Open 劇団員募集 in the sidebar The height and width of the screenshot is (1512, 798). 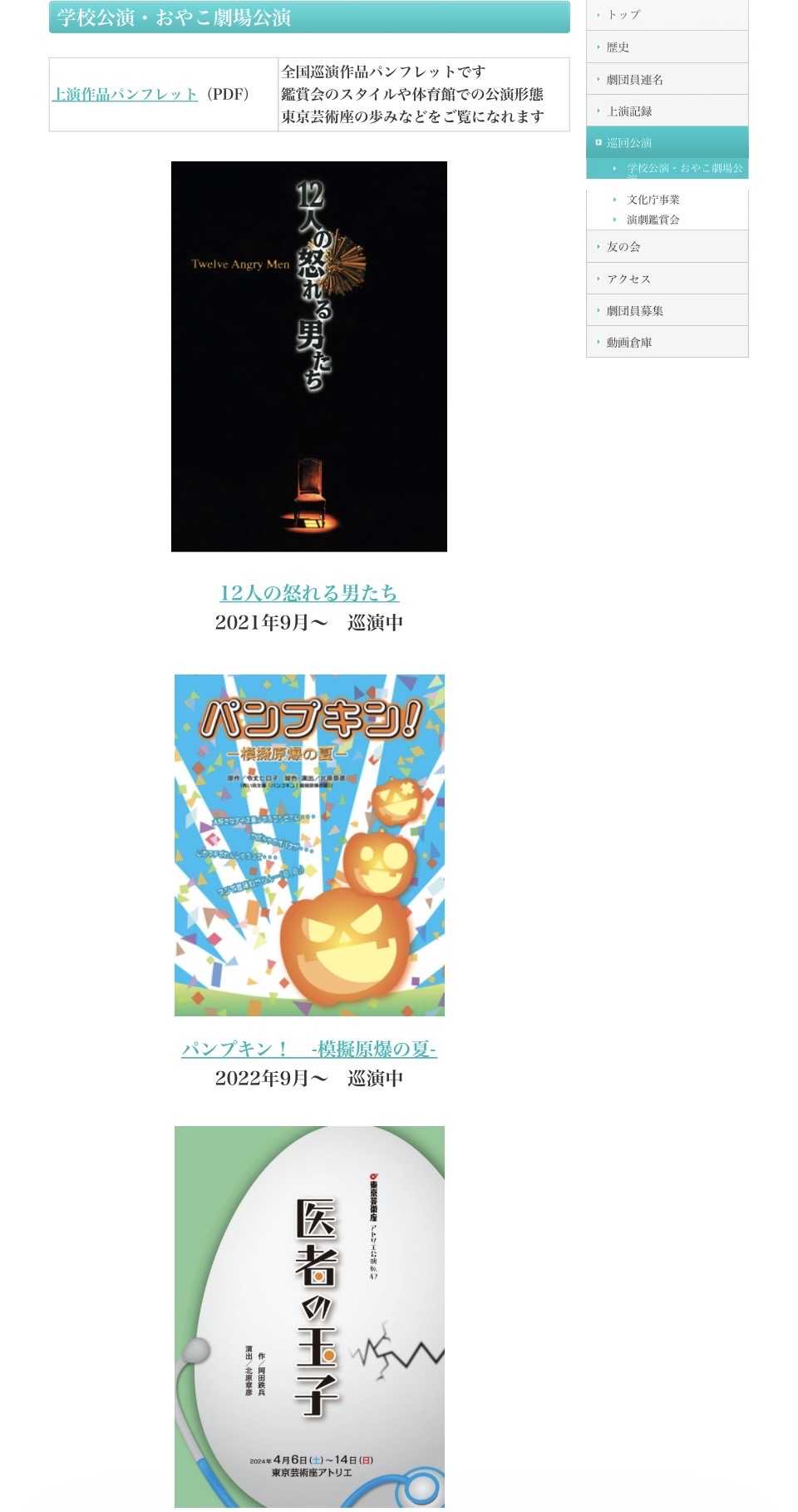pyautogui.click(x=667, y=310)
